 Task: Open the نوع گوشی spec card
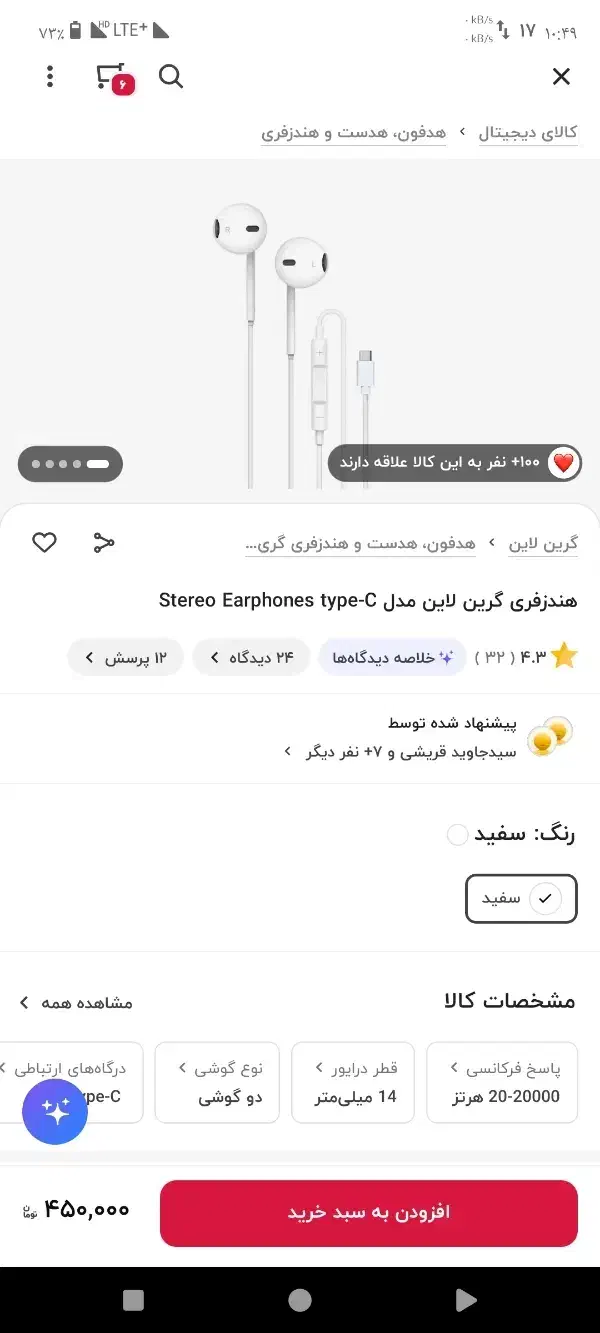pos(217,1082)
